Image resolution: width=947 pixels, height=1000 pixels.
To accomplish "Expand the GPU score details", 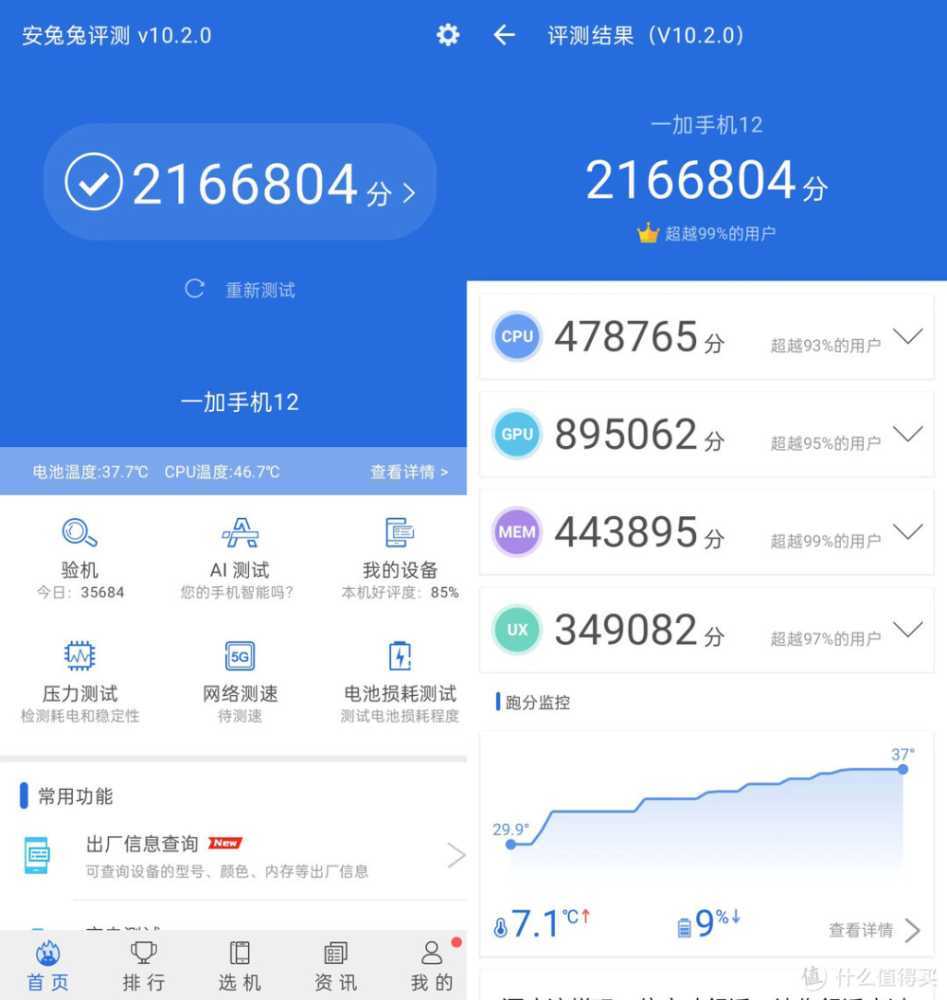I will [908, 434].
